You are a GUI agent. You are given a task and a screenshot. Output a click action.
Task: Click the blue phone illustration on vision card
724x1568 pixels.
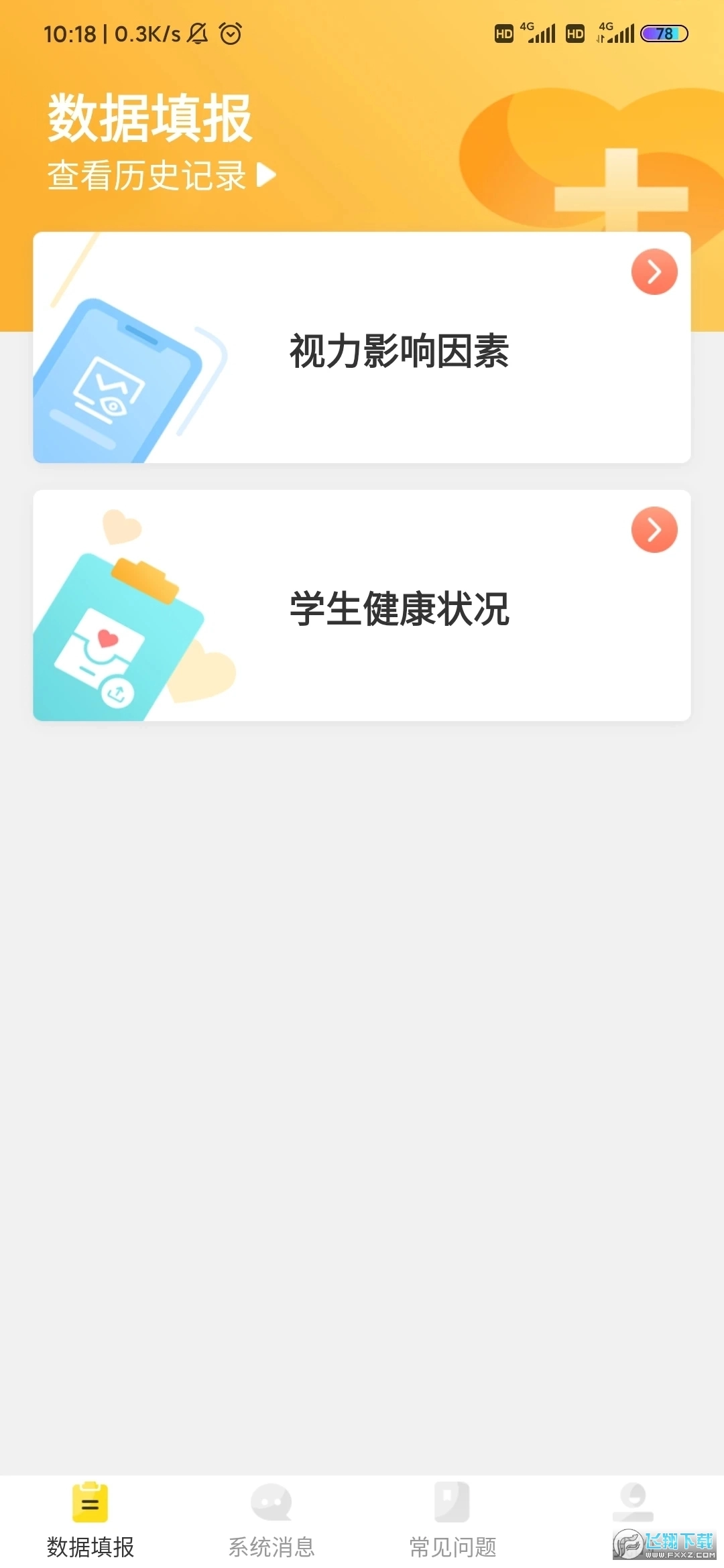tap(117, 382)
